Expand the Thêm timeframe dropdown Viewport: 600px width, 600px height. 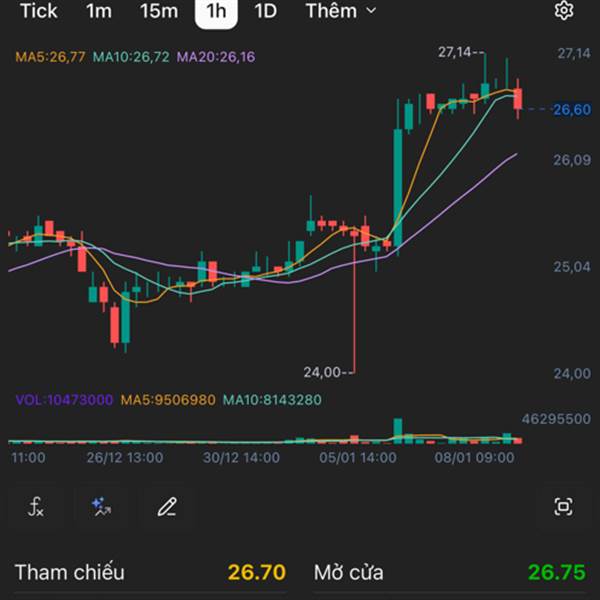point(341,11)
